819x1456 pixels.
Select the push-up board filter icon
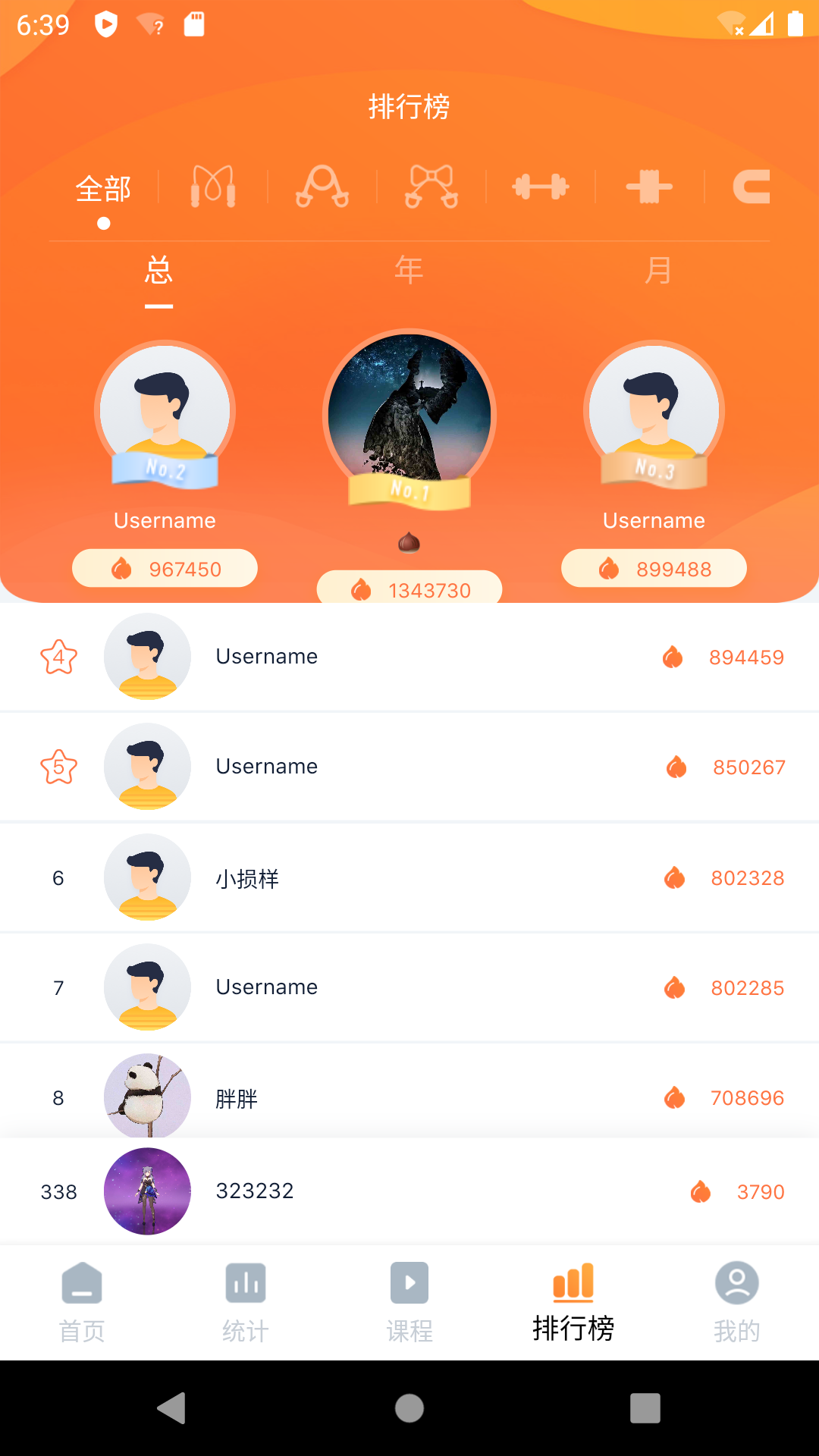648,187
